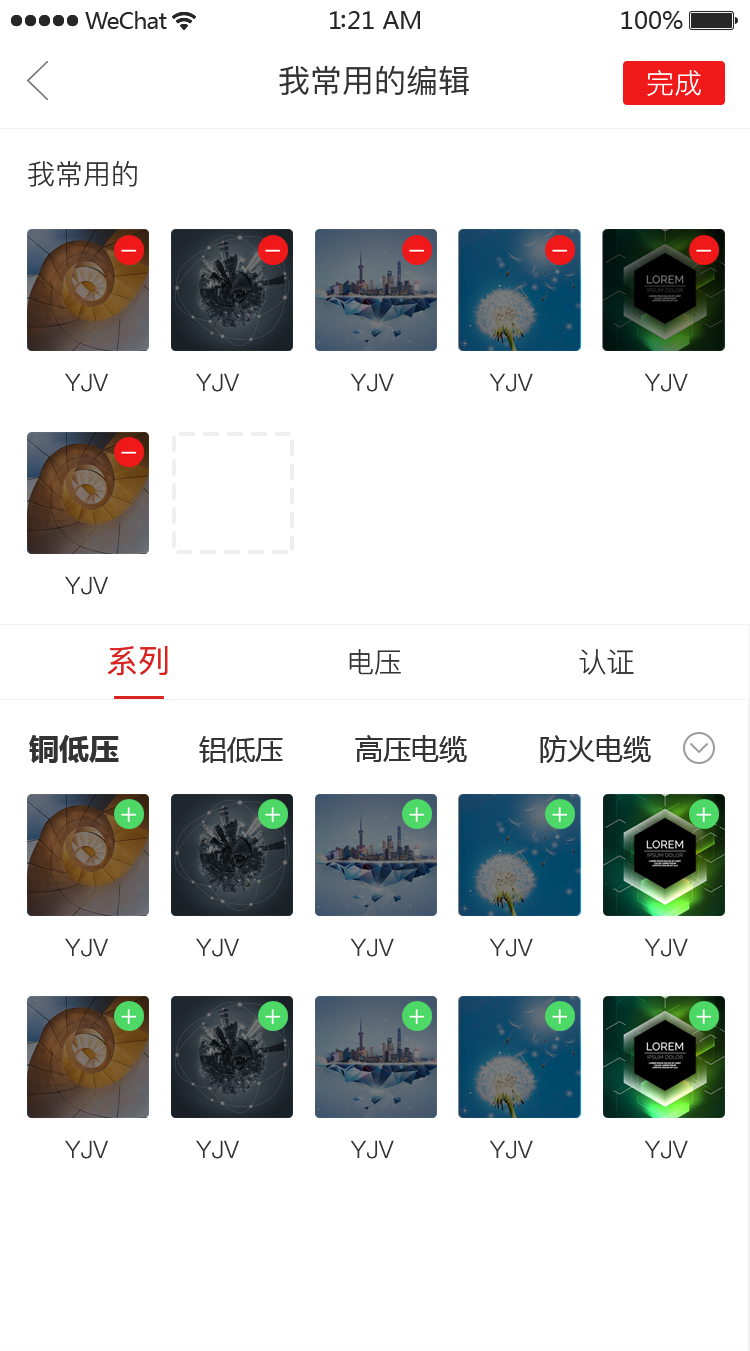This screenshot has width=750, height=1351.
Task: Expand the category list with the chevron
Action: [699, 748]
